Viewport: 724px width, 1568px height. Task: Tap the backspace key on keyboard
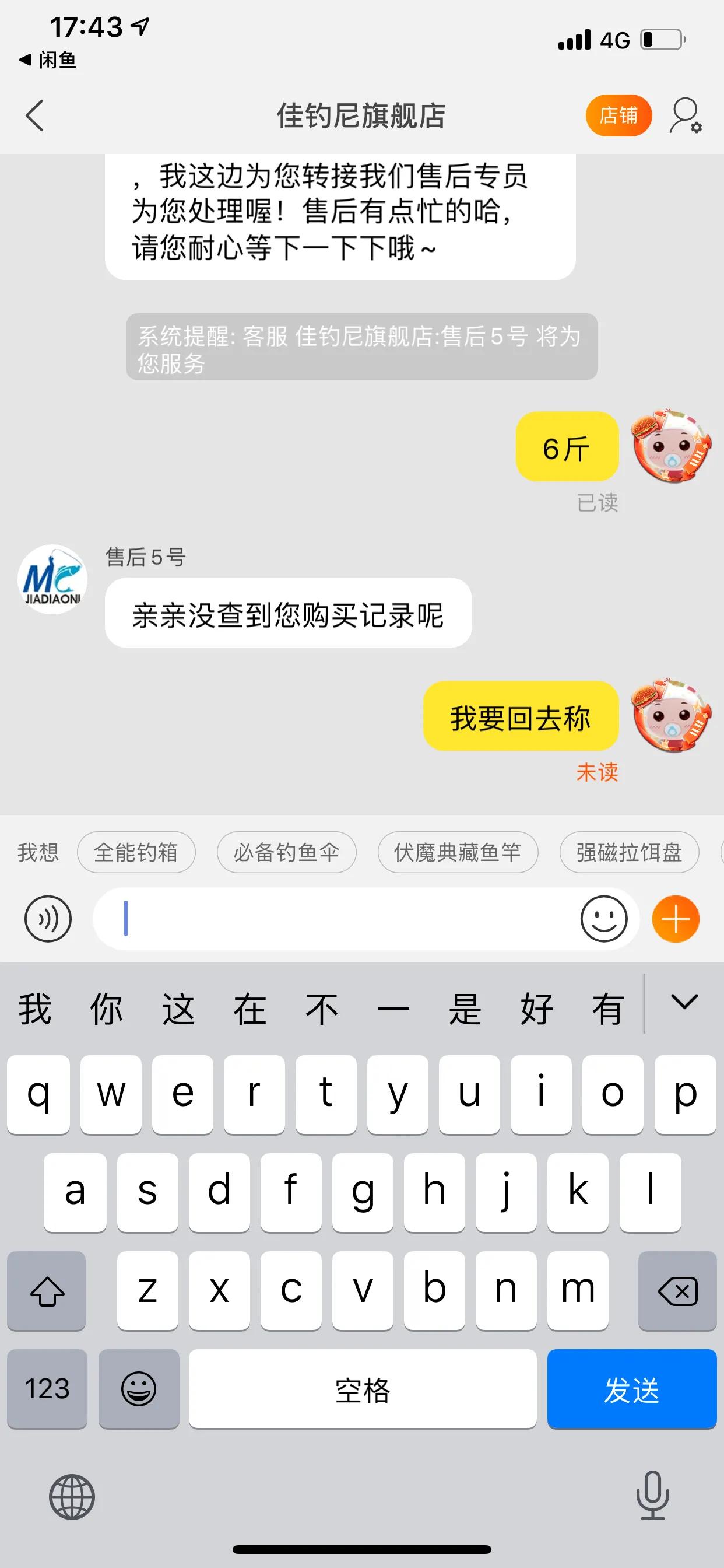pos(677,1290)
